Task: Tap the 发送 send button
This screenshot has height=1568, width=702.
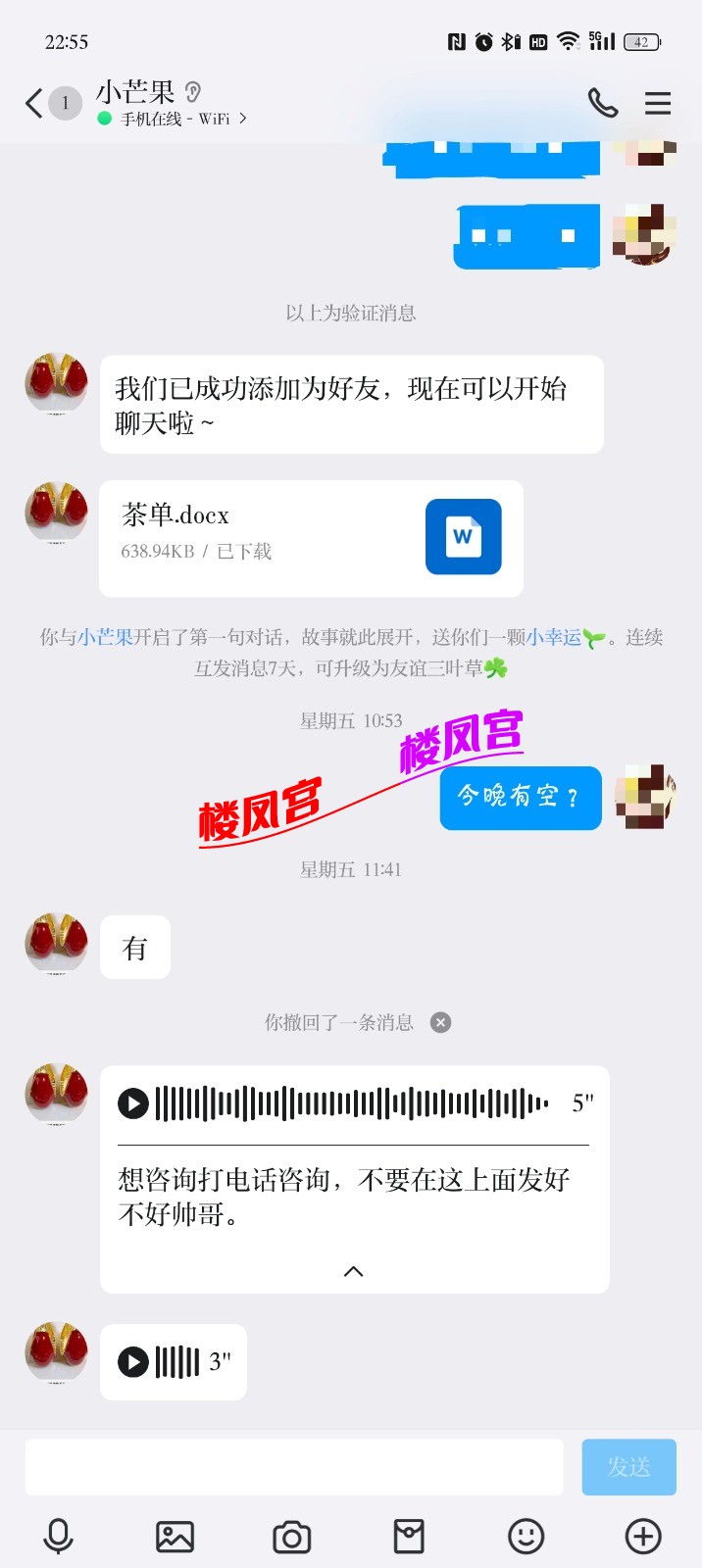Action: (628, 1467)
